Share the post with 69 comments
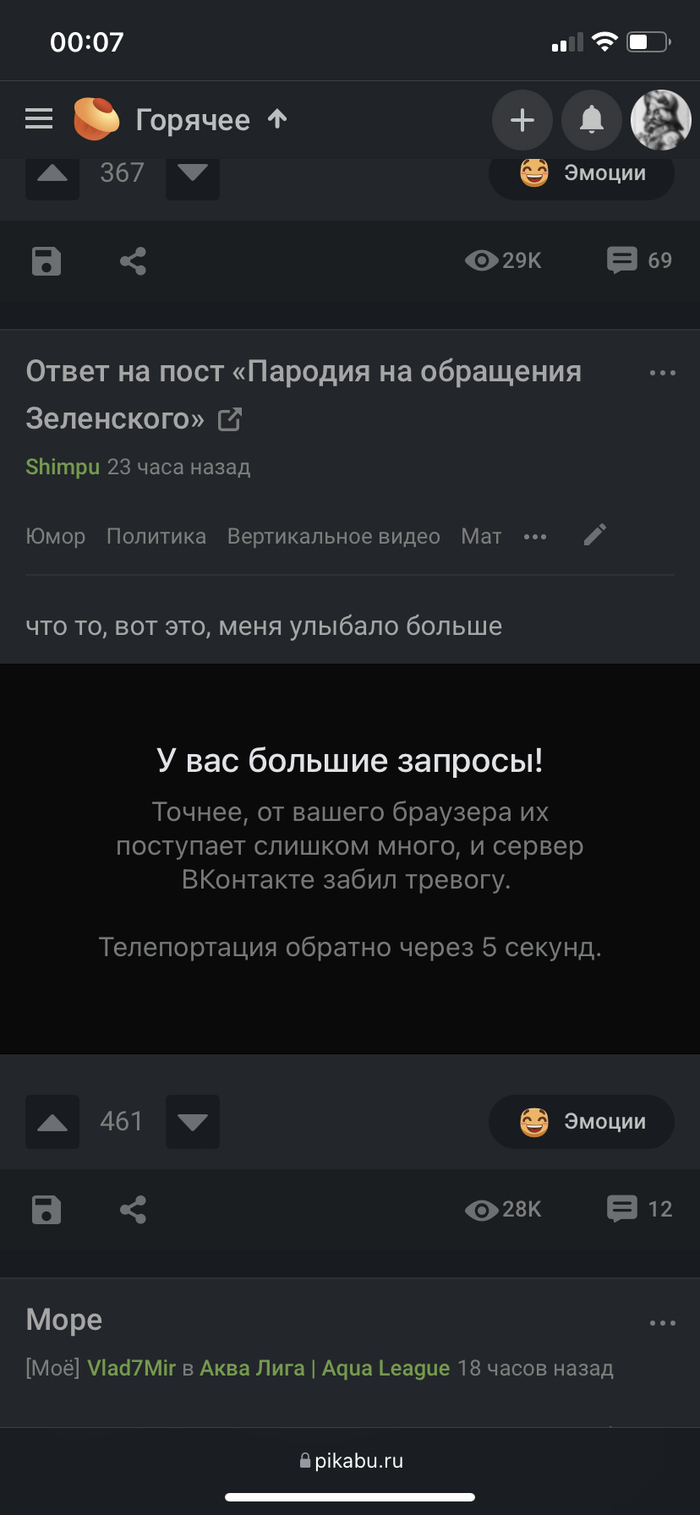The image size is (700, 1515). point(133,262)
